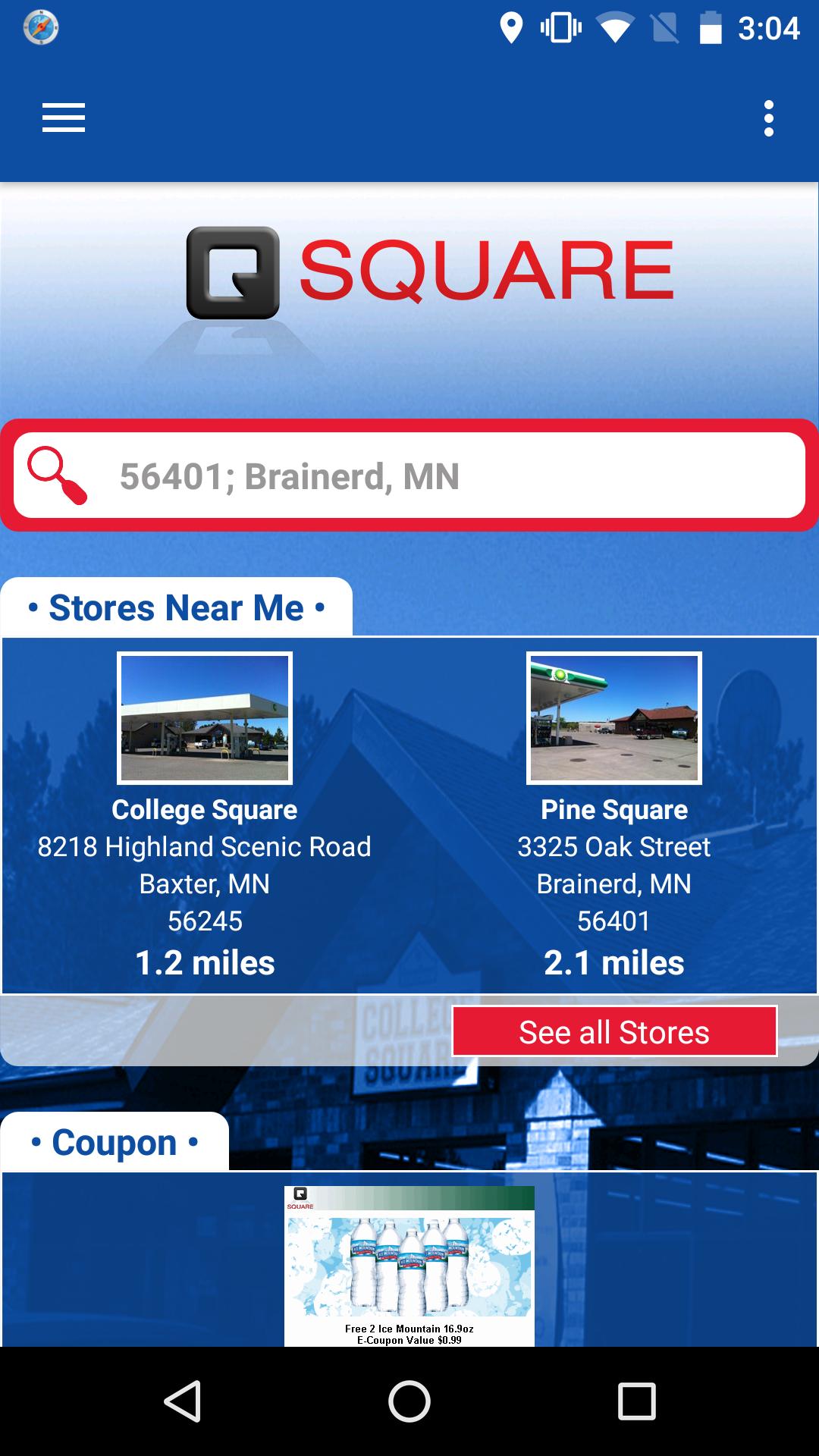Image resolution: width=819 pixels, height=1456 pixels.
Task: Expand the Coupon section
Action: (114, 1141)
